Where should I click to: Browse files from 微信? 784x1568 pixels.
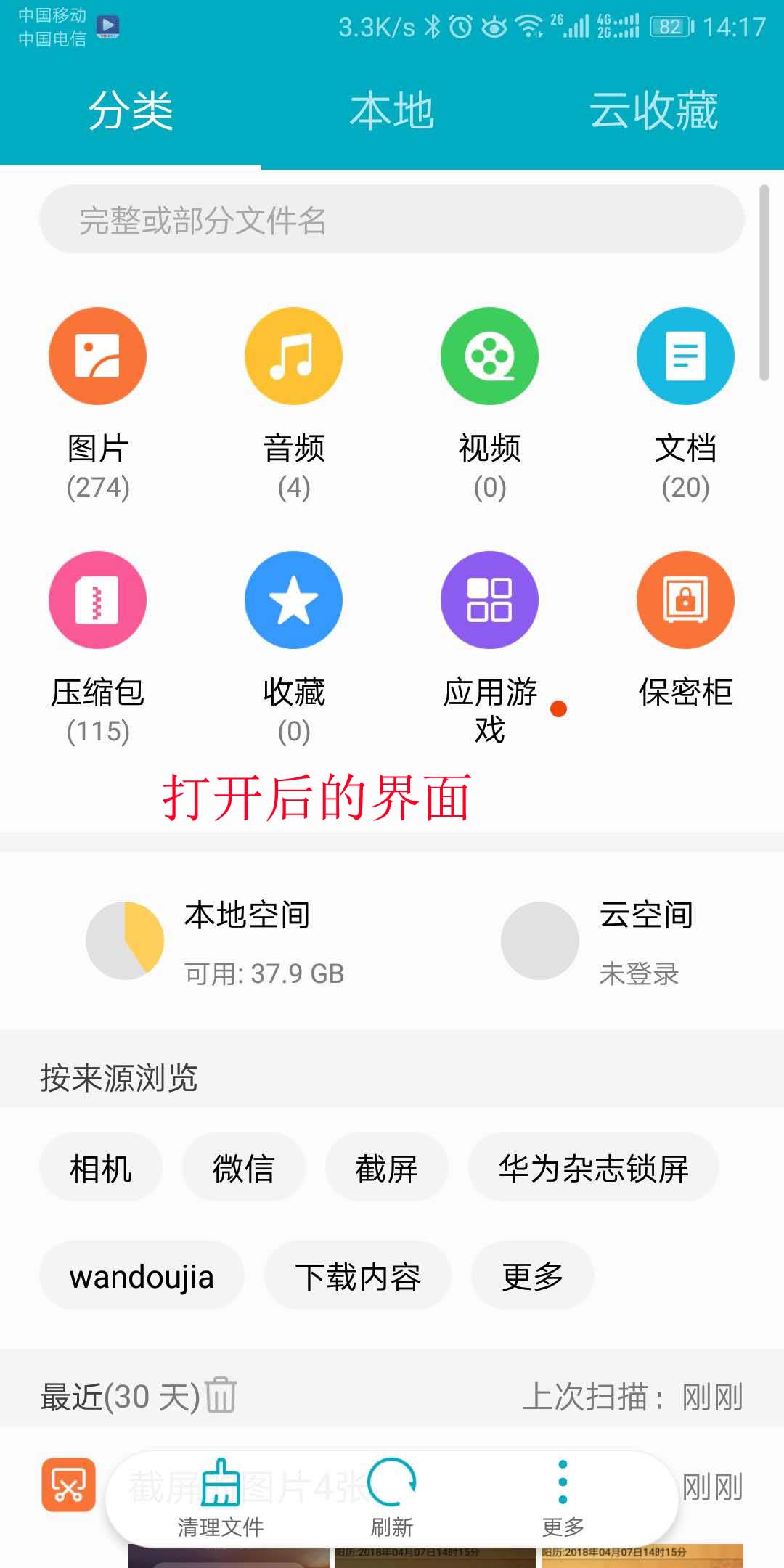click(243, 1169)
